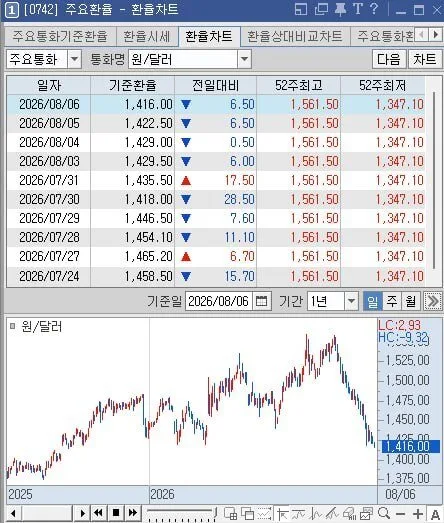
Task: Fast-forward the chart with double-right arrows
Action: tap(133, 512)
